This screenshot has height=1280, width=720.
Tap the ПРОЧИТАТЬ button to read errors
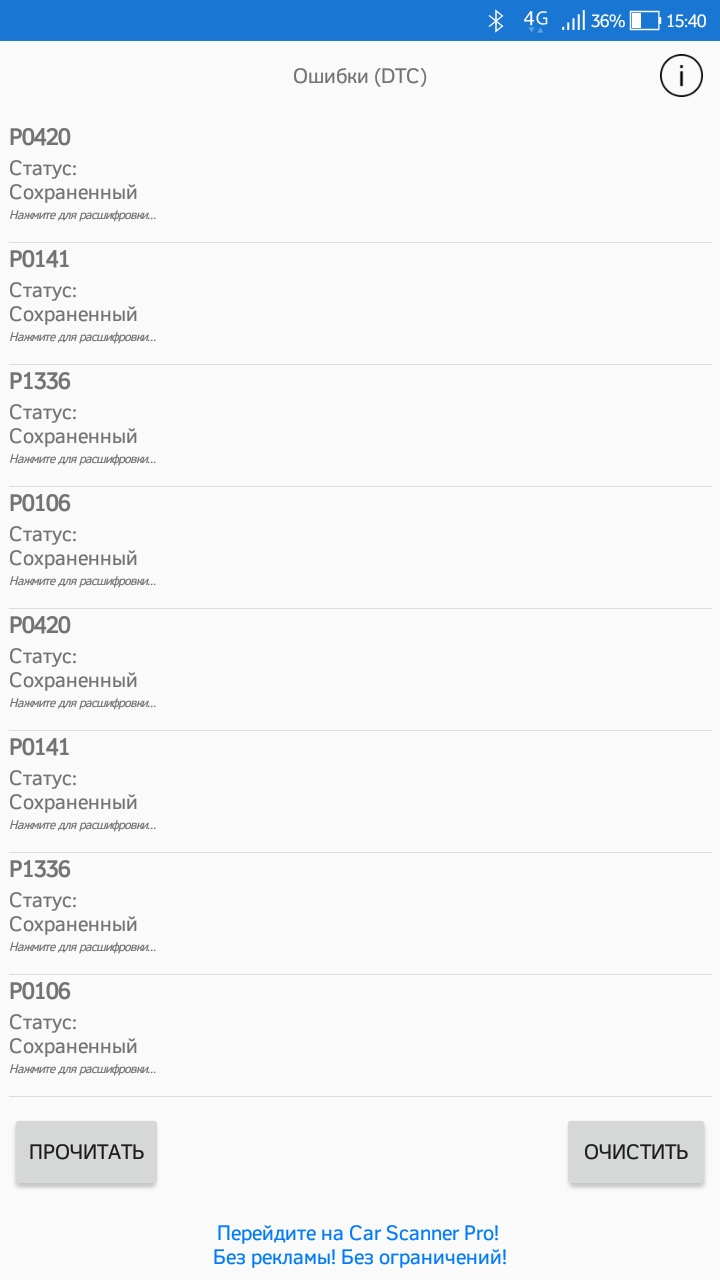(x=86, y=1151)
